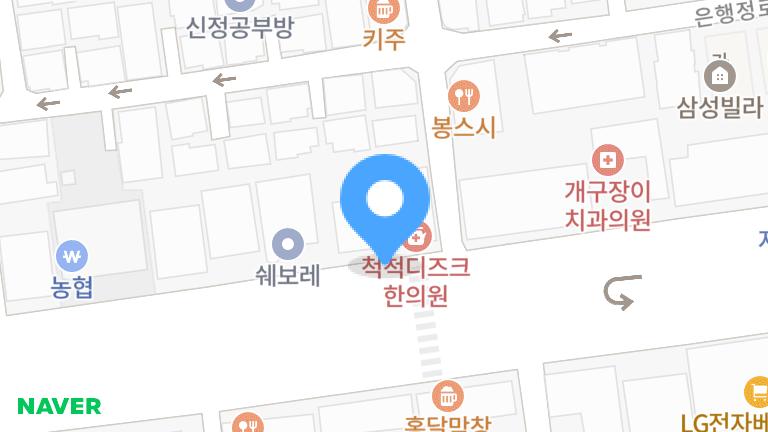The width and height of the screenshot is (768, 432).
Task: Open the 봉스시 restaurant marker
Action: pyautogui.click(x=465, y=96)
